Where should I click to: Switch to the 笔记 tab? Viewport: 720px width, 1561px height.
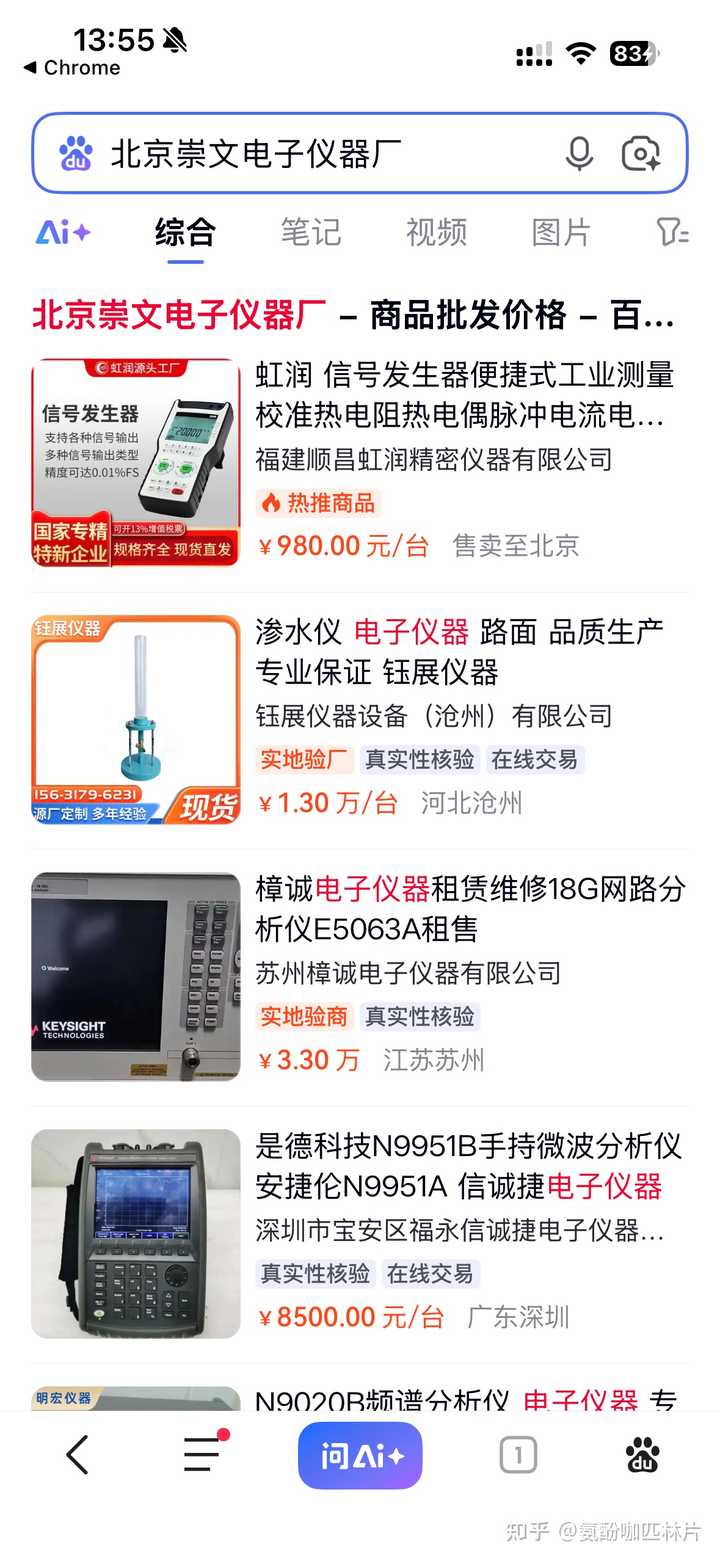(x=311, y=232)
